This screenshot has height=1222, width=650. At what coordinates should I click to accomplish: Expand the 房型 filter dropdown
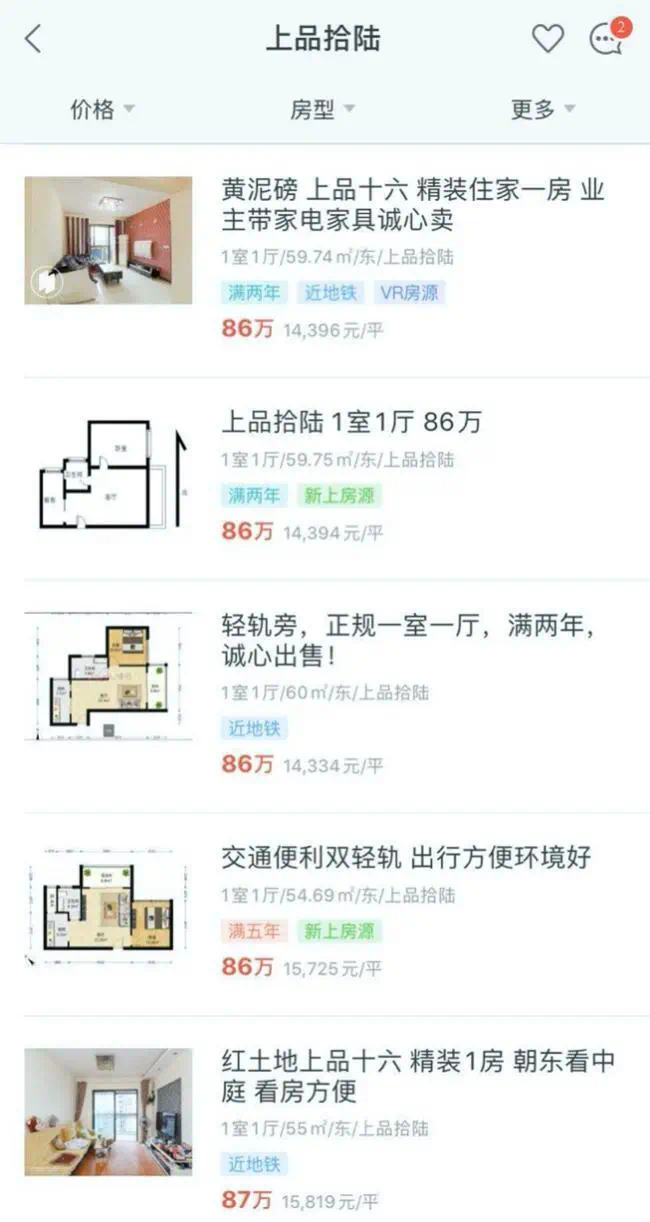(322, 109)
